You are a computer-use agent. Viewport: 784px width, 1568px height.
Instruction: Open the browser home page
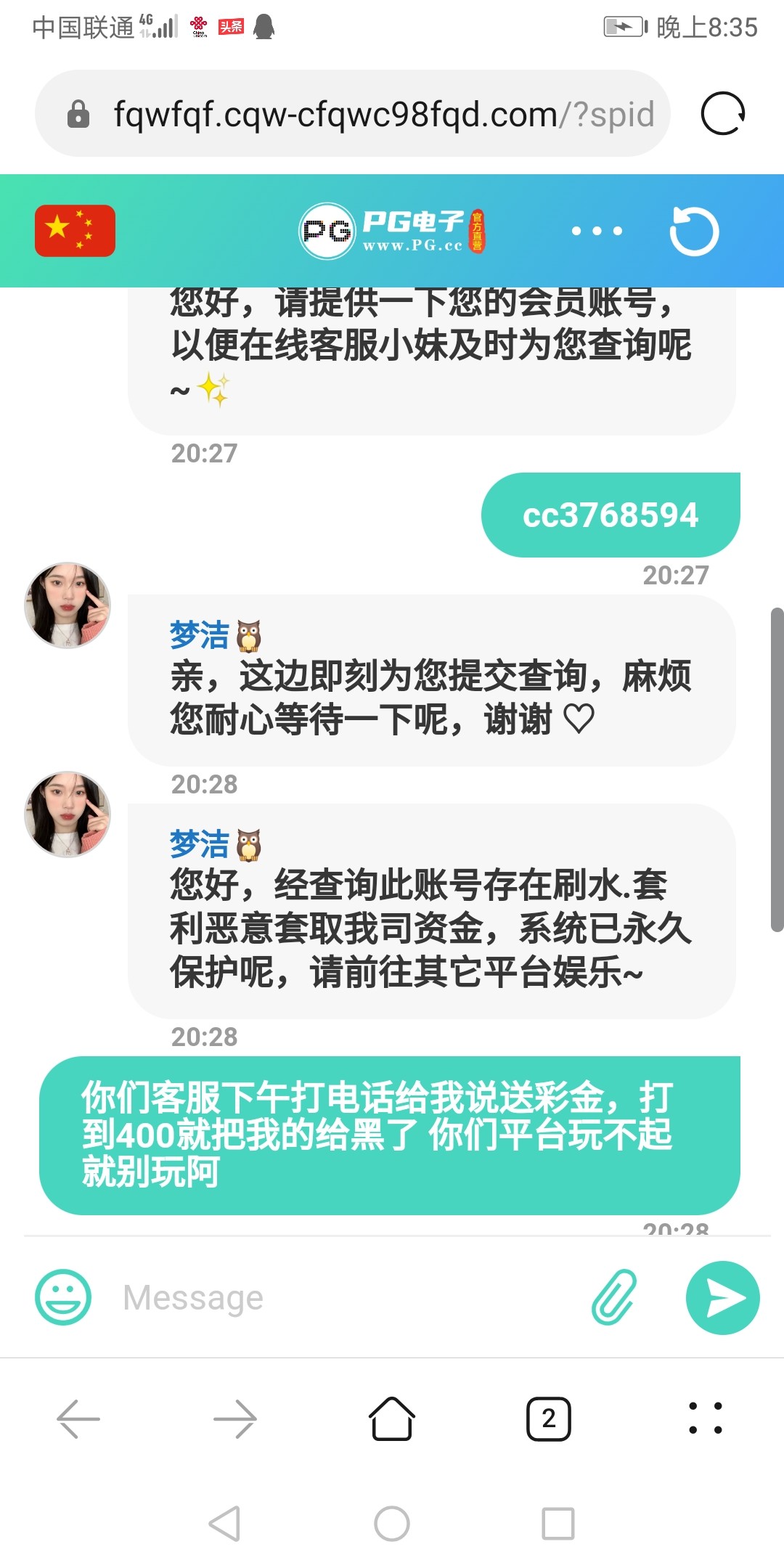coord(392,1418)
